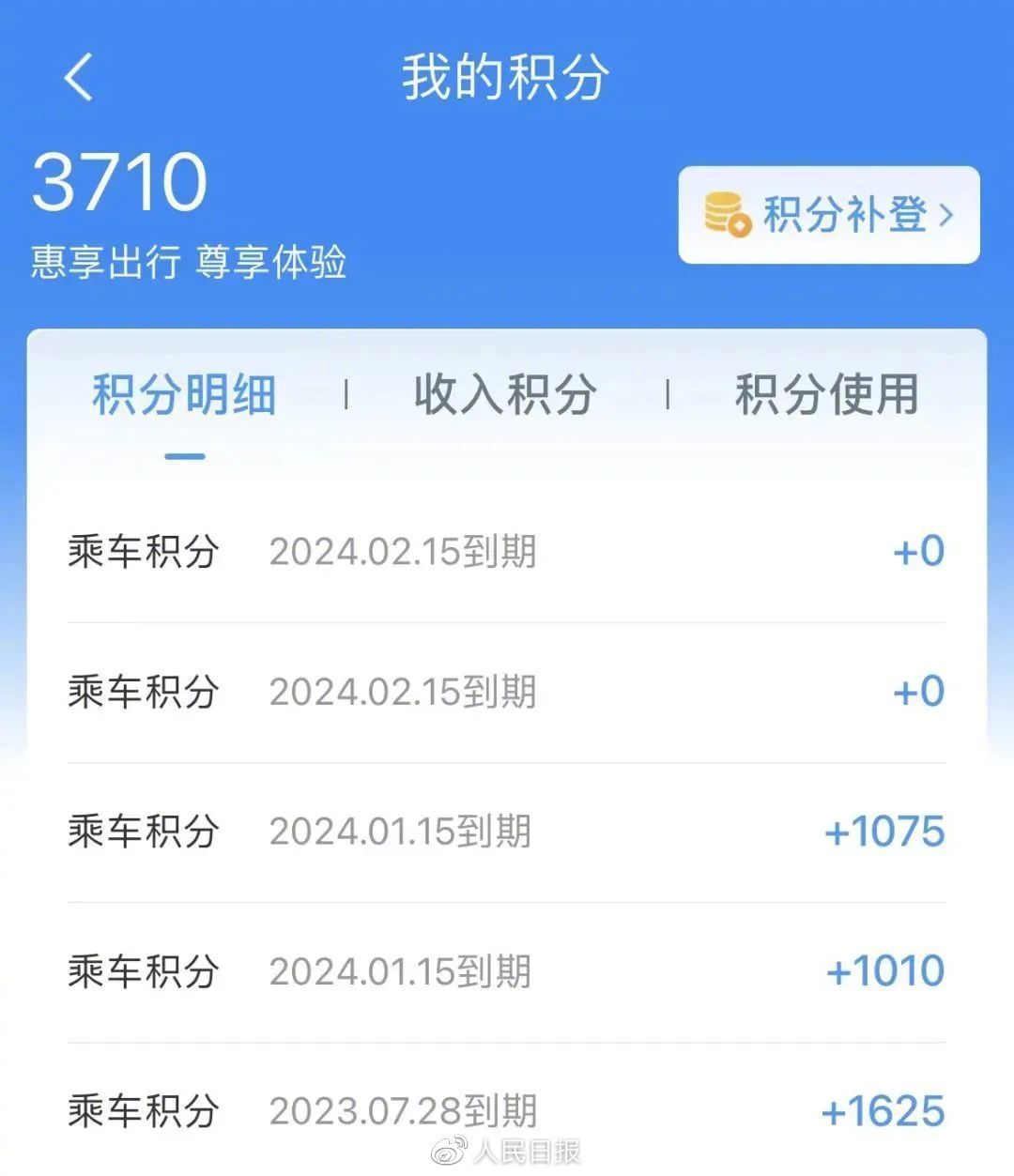The height and width of the screenshot is (1176, 1014).
Task: Click the expiry date 2024.02.15到期 on second row
Action: click(401, 693)
